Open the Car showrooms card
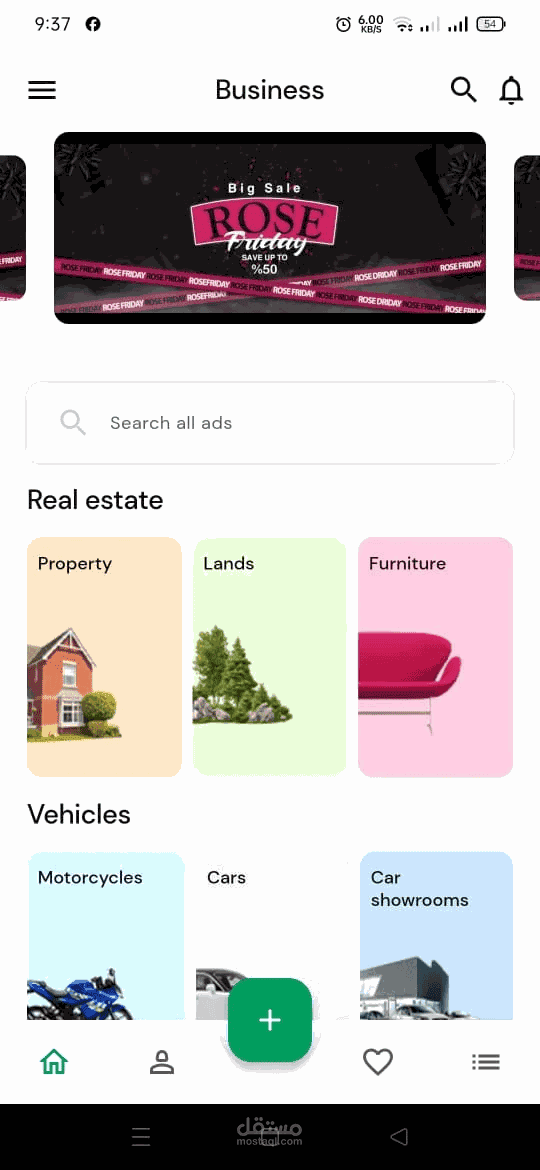 436,936
